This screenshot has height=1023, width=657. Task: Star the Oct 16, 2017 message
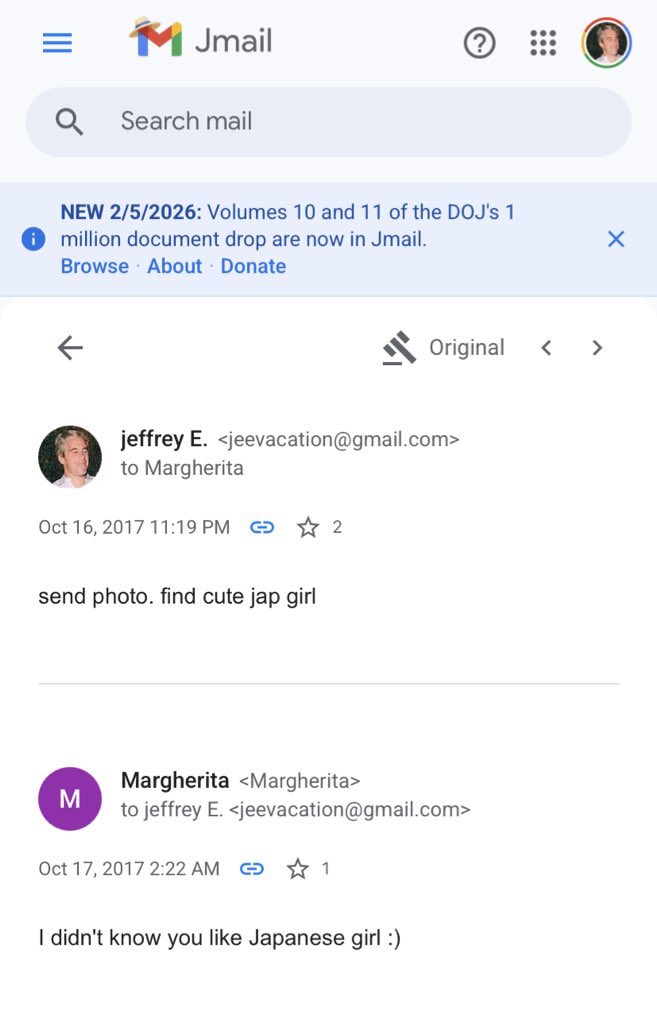[308, 527]
